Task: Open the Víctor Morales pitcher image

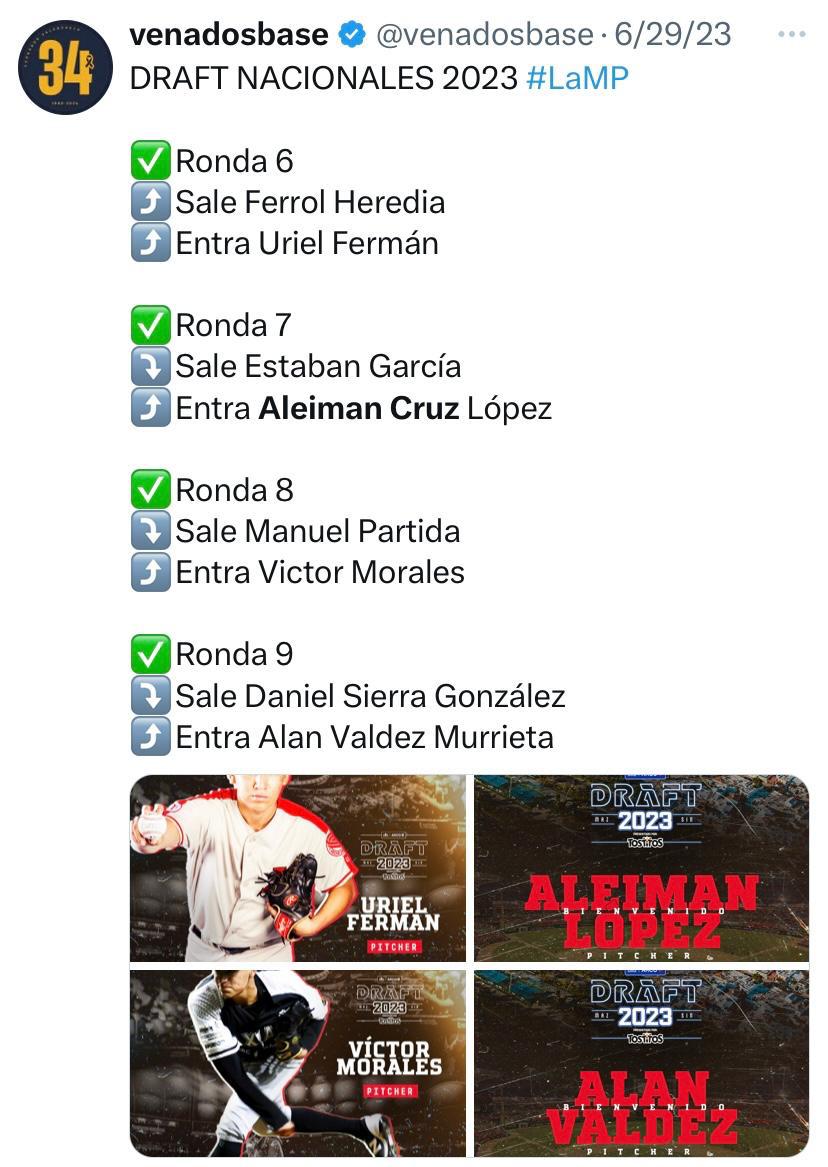Action: [298, 1062]
